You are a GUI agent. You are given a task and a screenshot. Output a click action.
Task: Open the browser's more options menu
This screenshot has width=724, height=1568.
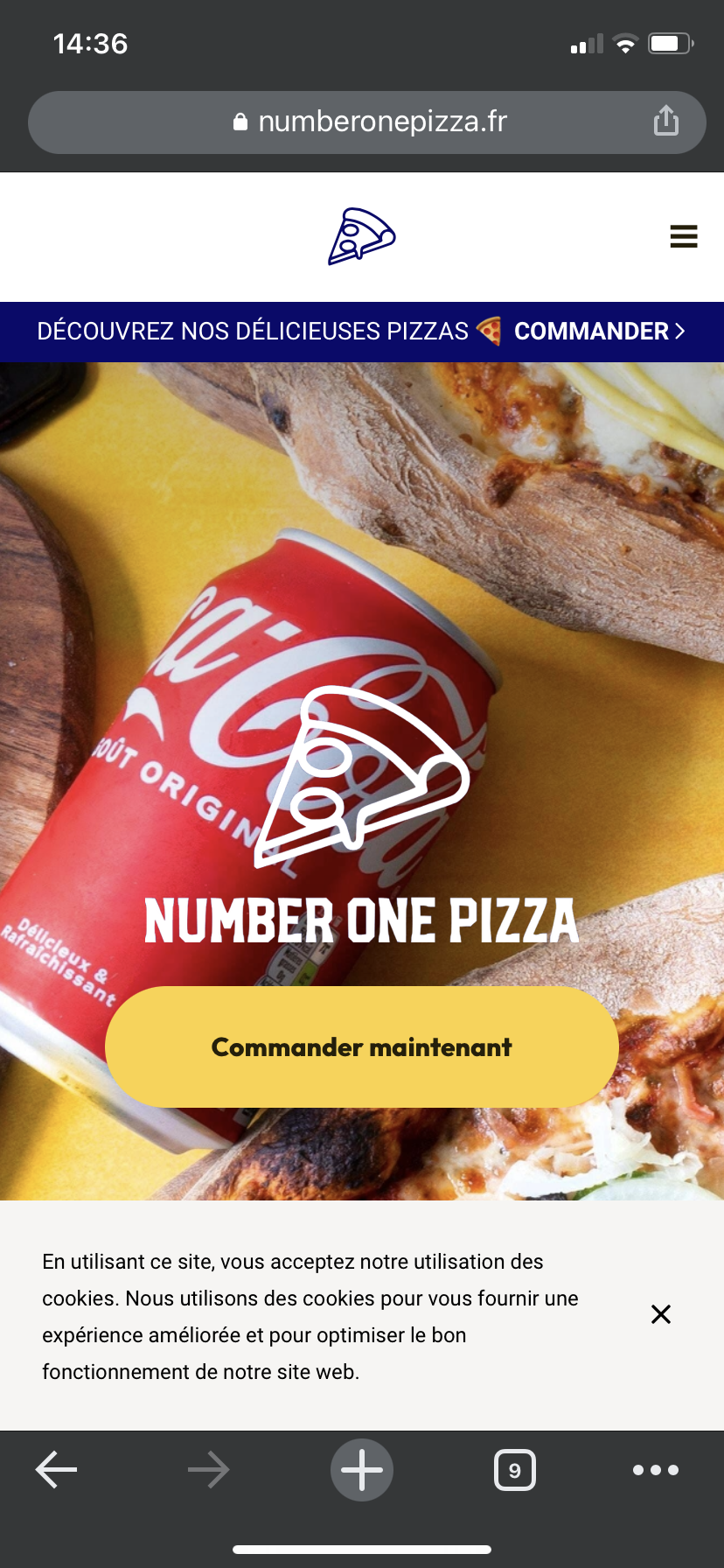click(656, 1470)
